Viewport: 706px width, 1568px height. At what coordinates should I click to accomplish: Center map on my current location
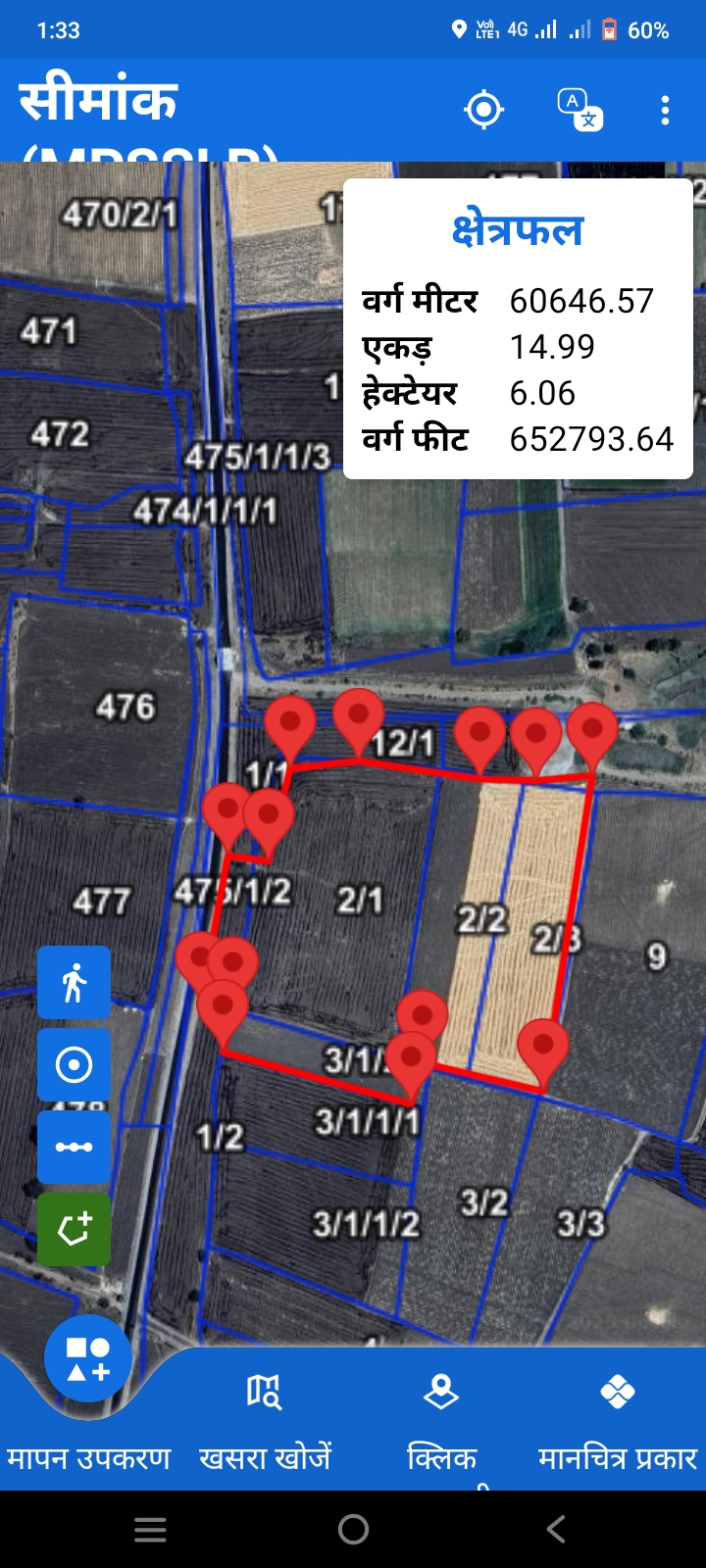click(x=483, y=110)
